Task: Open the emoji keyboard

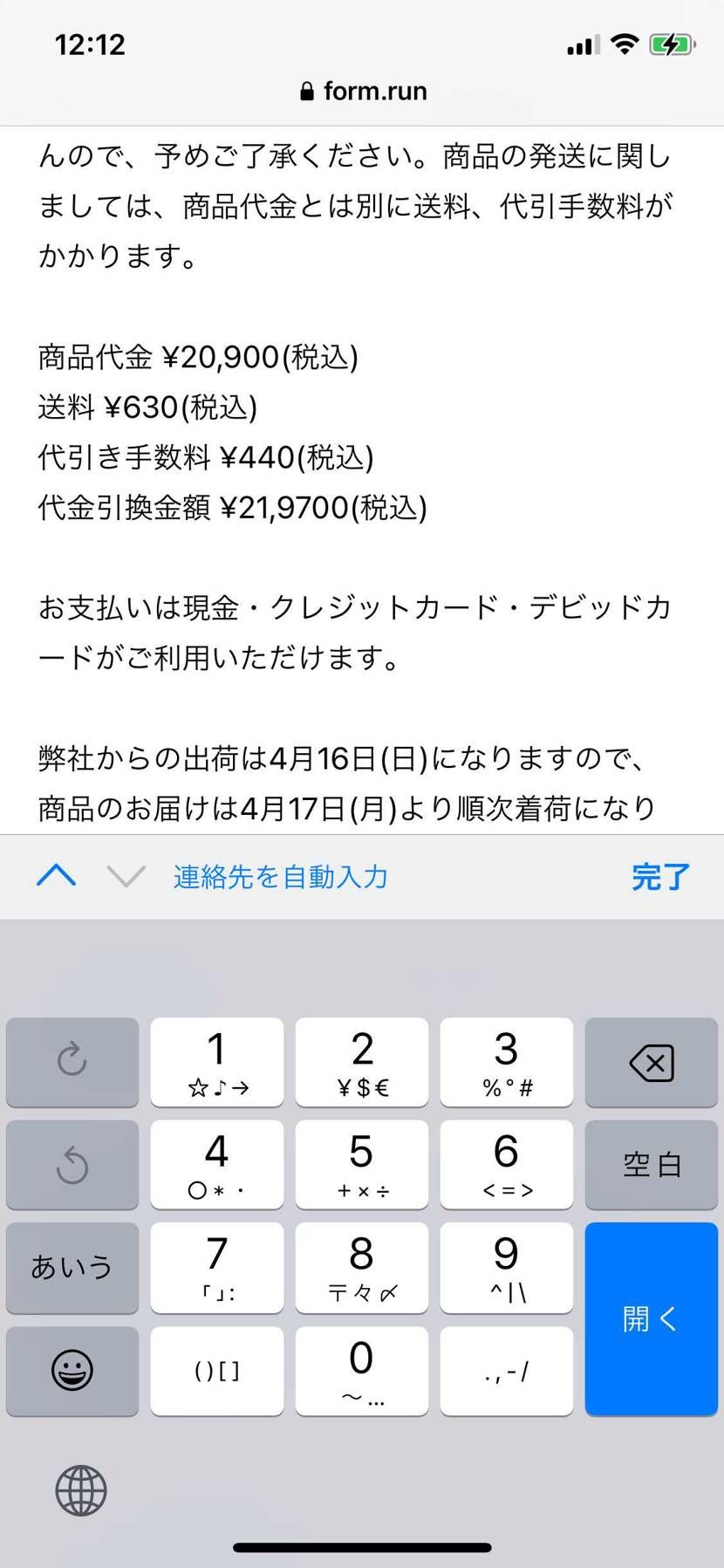Action: point(72,1371)
